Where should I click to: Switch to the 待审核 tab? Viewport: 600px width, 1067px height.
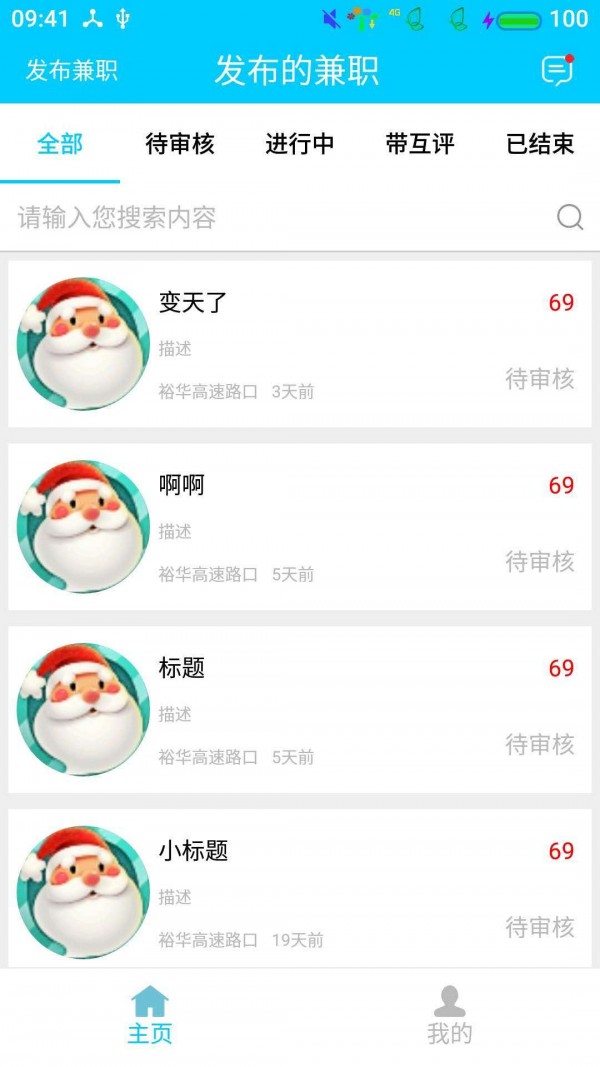point(180,144)
